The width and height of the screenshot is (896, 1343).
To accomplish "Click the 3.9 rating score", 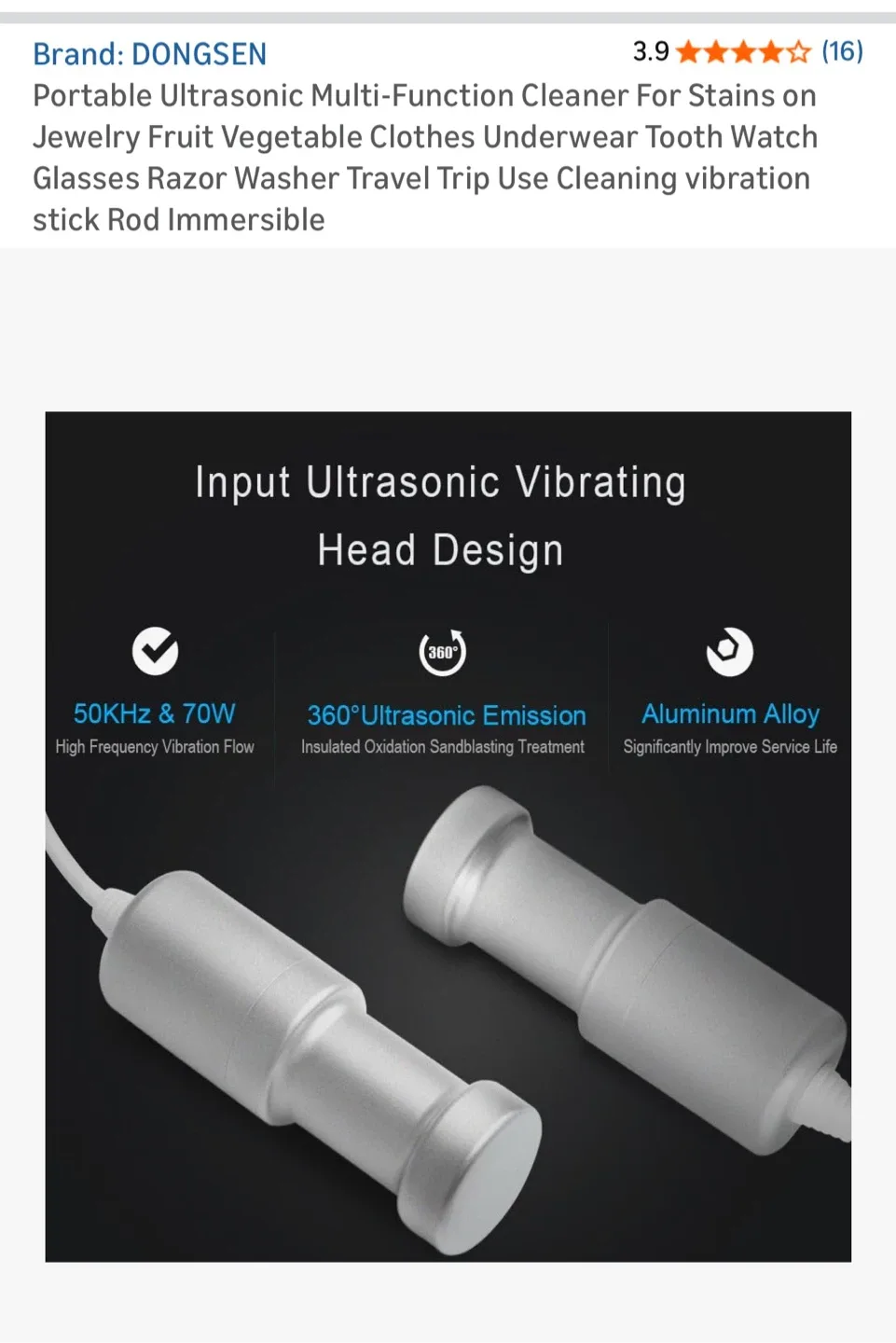I will [x=650, y=51].
